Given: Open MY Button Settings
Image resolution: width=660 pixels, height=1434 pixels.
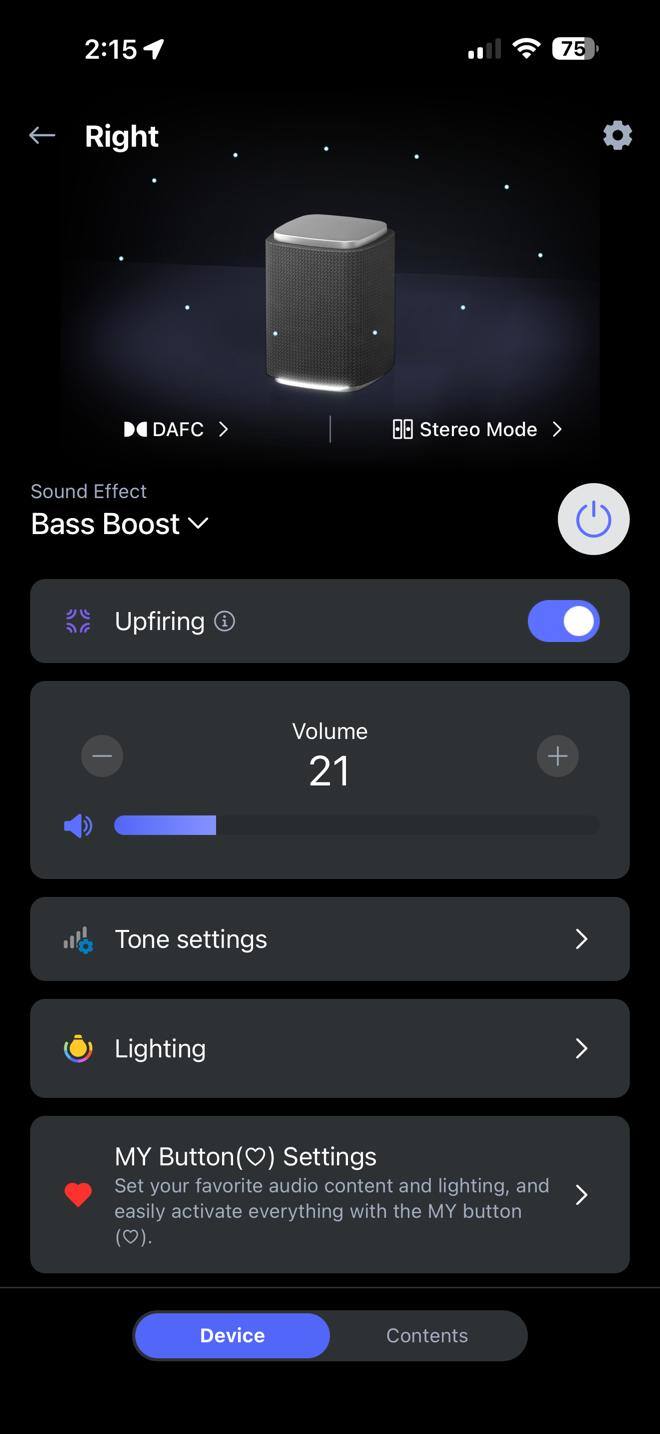Looking at the screenshot, I should pyautogui.click(x=330, y=1194).
